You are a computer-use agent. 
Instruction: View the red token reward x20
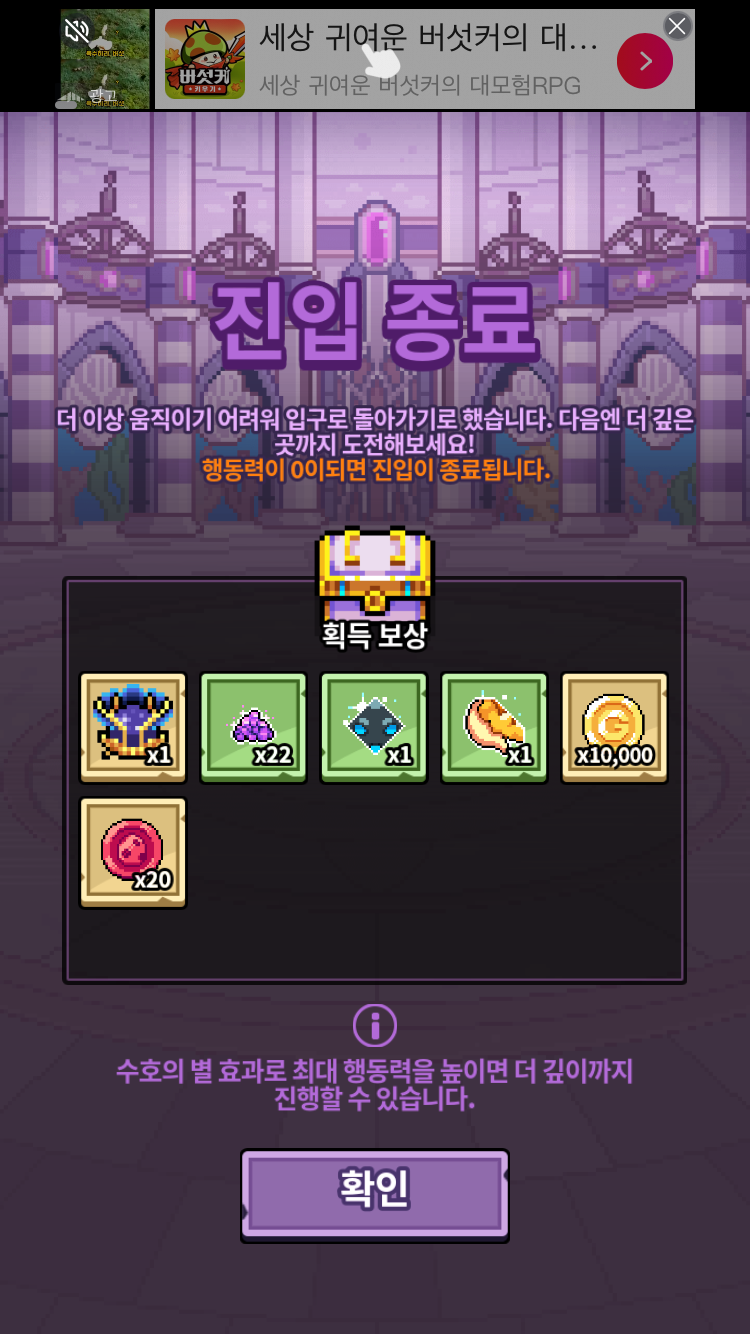point(133,852)
